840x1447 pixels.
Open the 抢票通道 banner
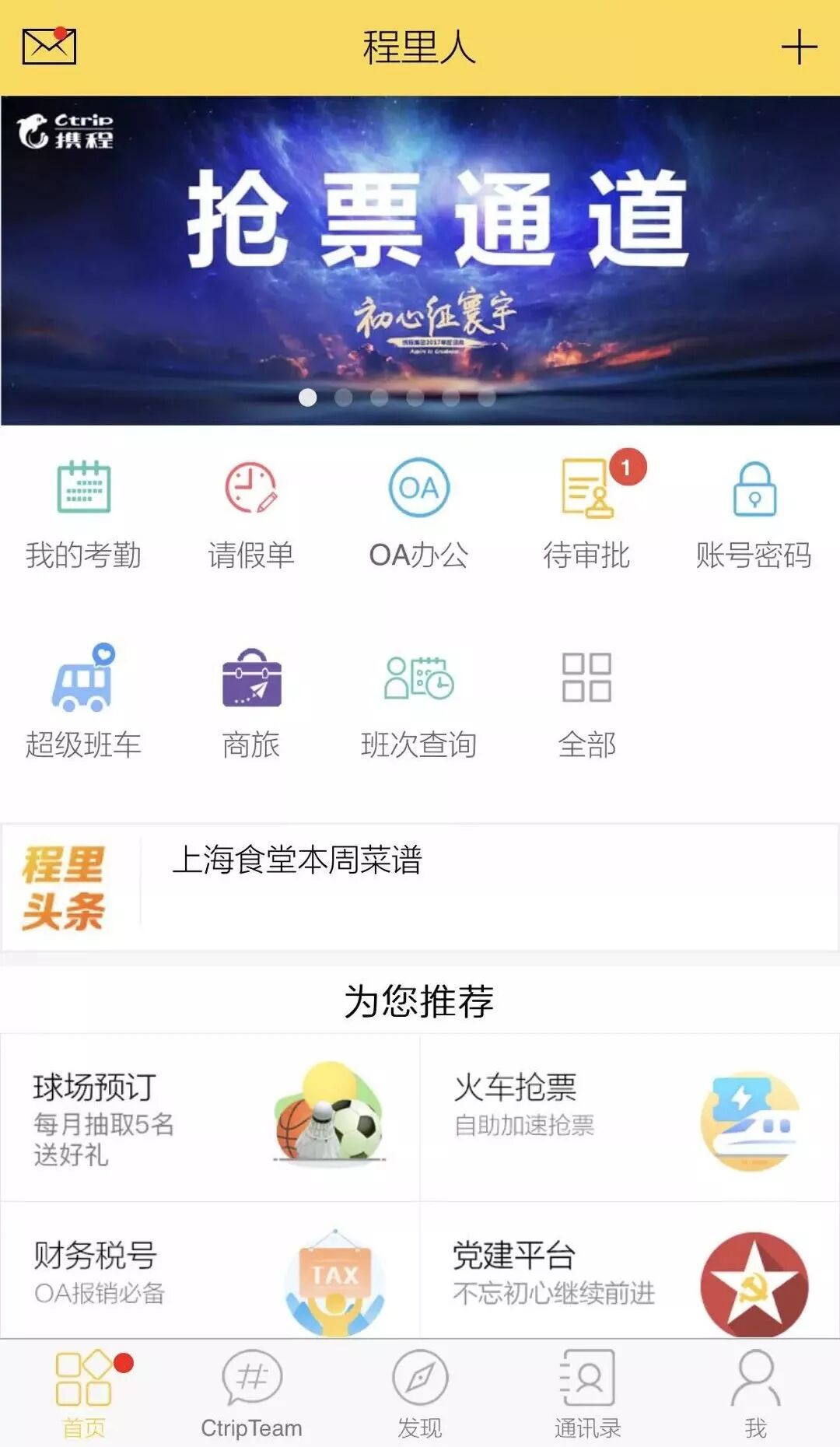[420, 260]
